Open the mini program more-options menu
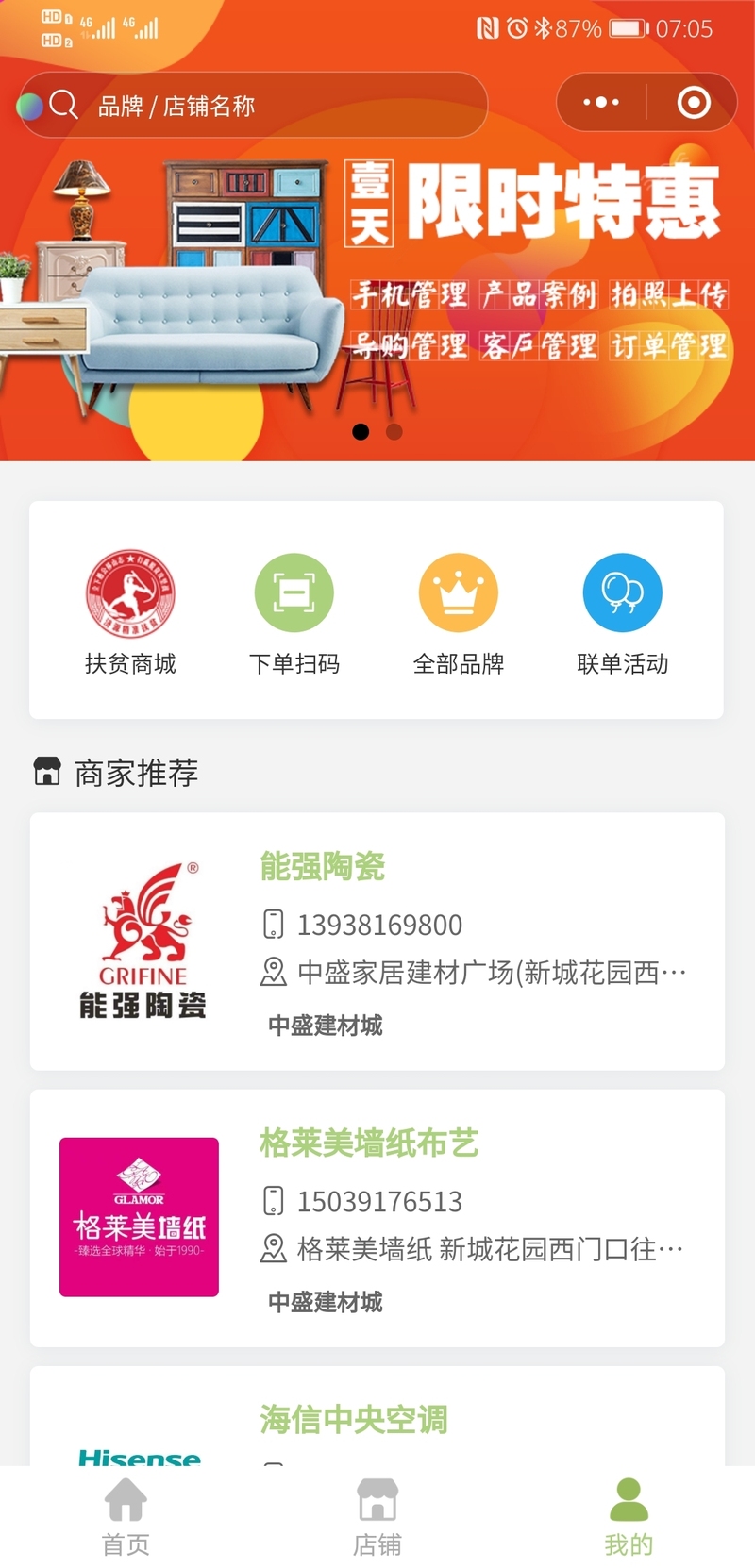The height and width of the screenshot is (1568, 755). point(601,102)
